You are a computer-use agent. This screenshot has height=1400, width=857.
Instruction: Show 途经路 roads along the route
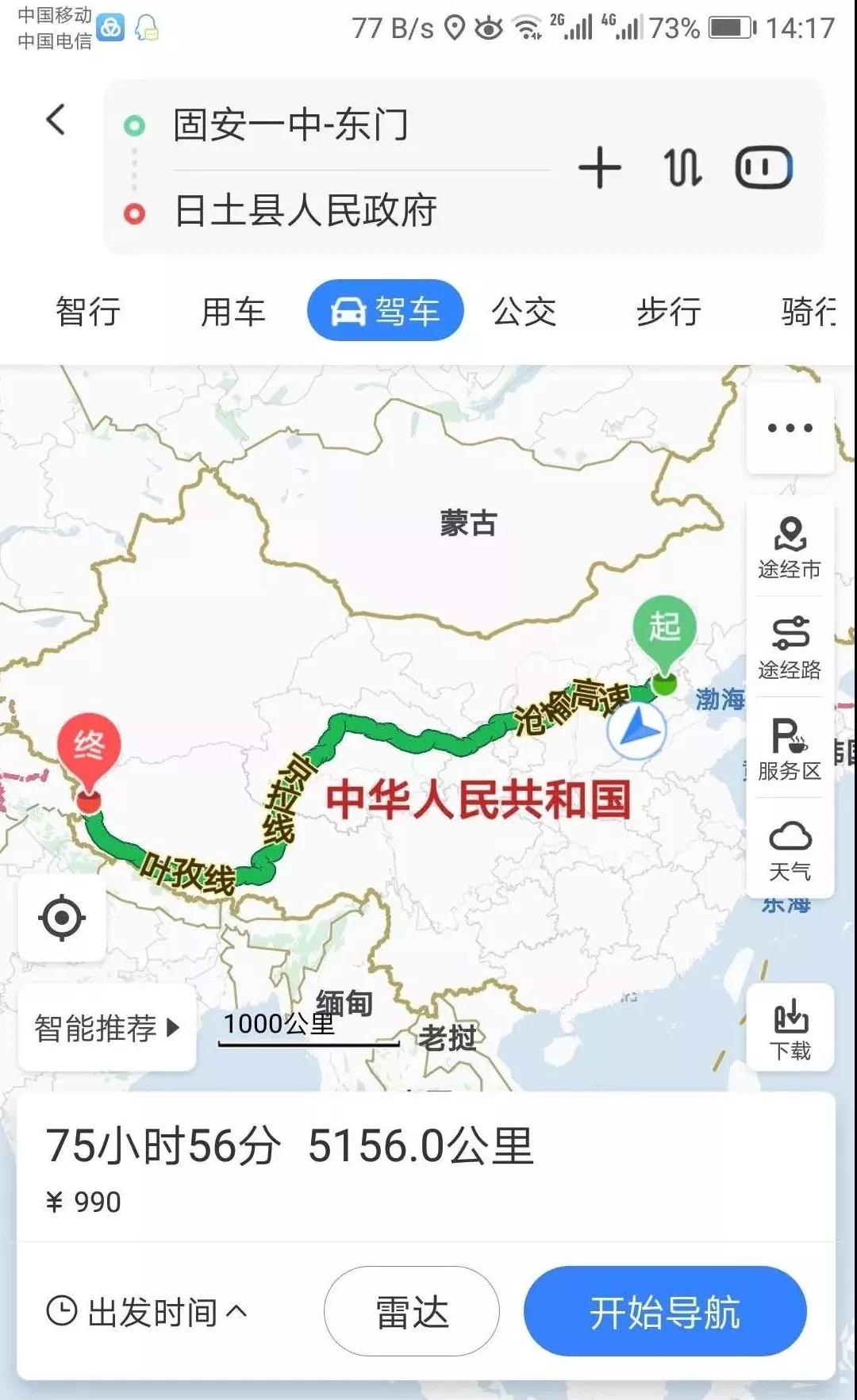pos(790,648)
